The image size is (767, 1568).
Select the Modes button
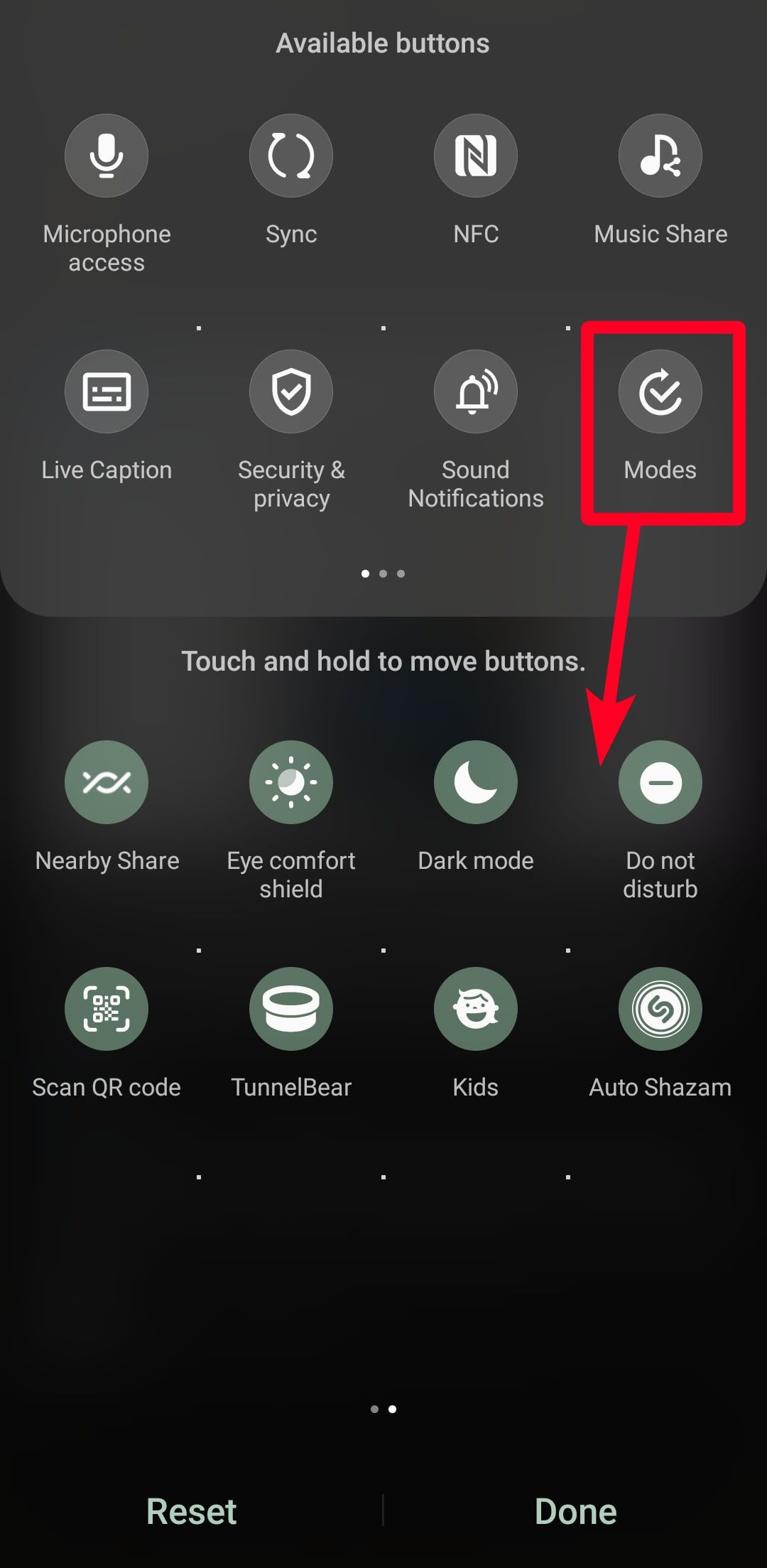[x=660, y=391]
